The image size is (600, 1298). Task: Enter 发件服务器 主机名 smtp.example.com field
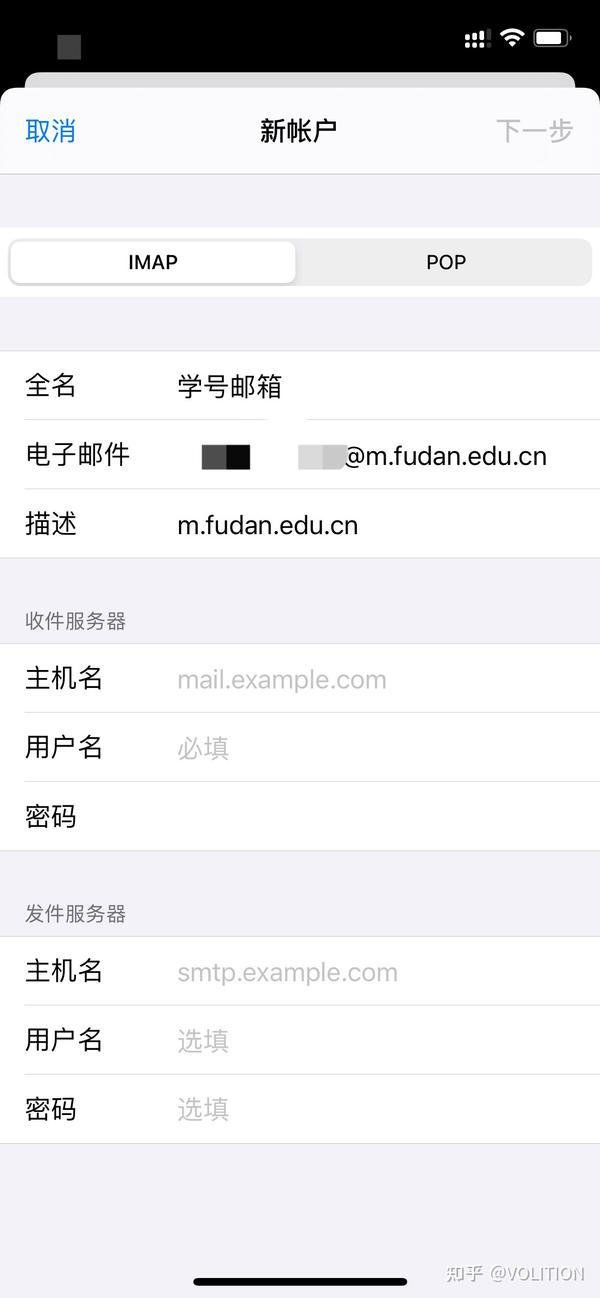[x=380, y=972]
